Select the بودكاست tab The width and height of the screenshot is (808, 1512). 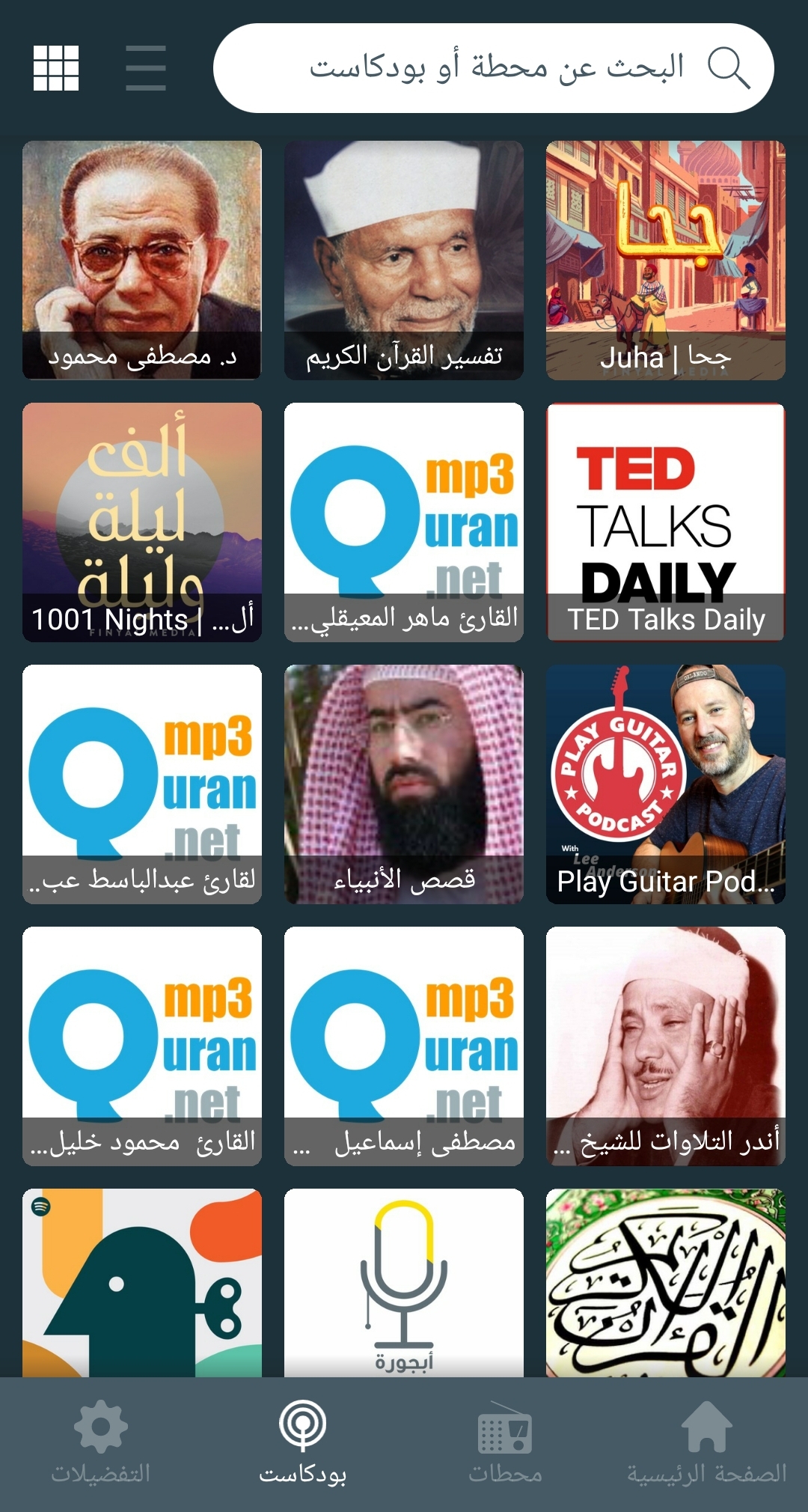click(x=303, y=1442)
